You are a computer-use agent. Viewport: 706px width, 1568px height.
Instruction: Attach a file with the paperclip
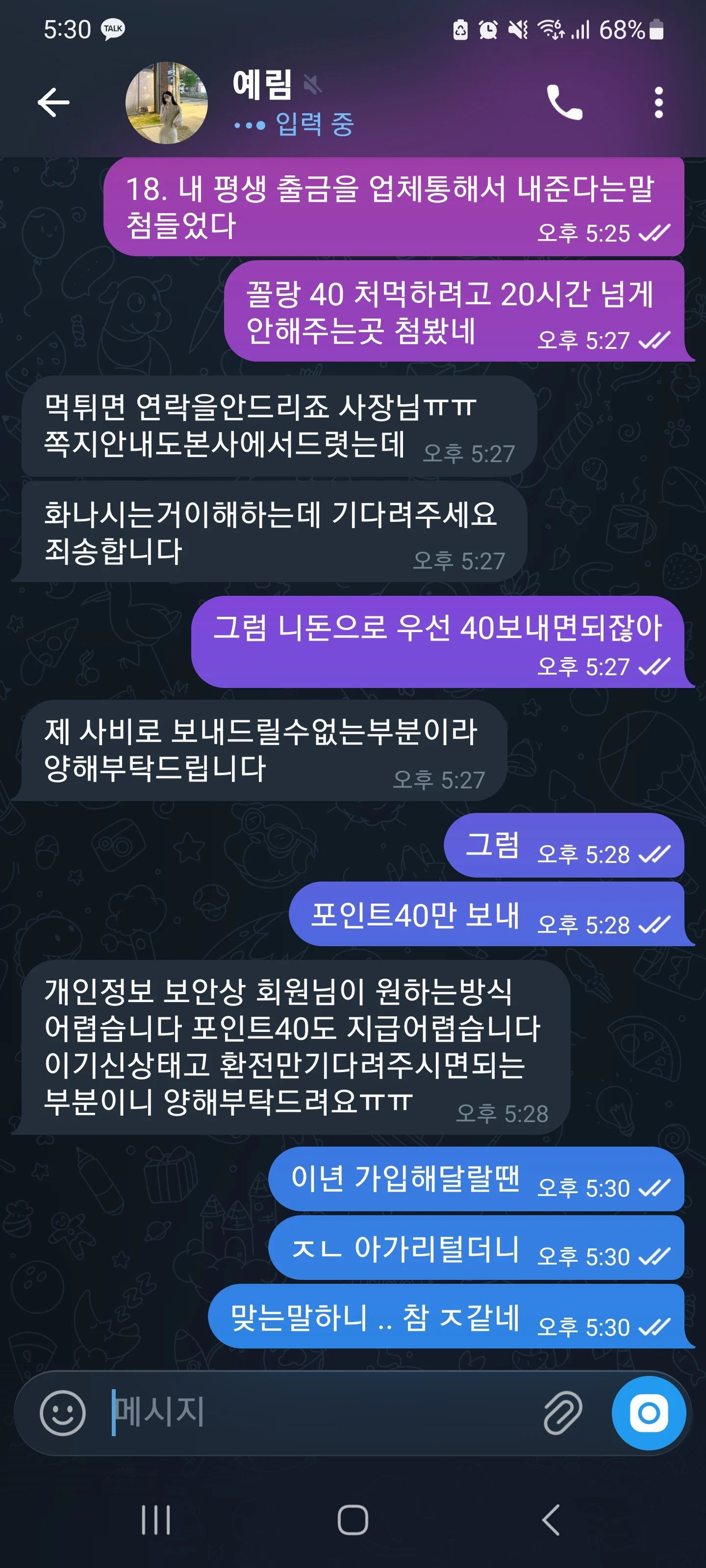562,1413
